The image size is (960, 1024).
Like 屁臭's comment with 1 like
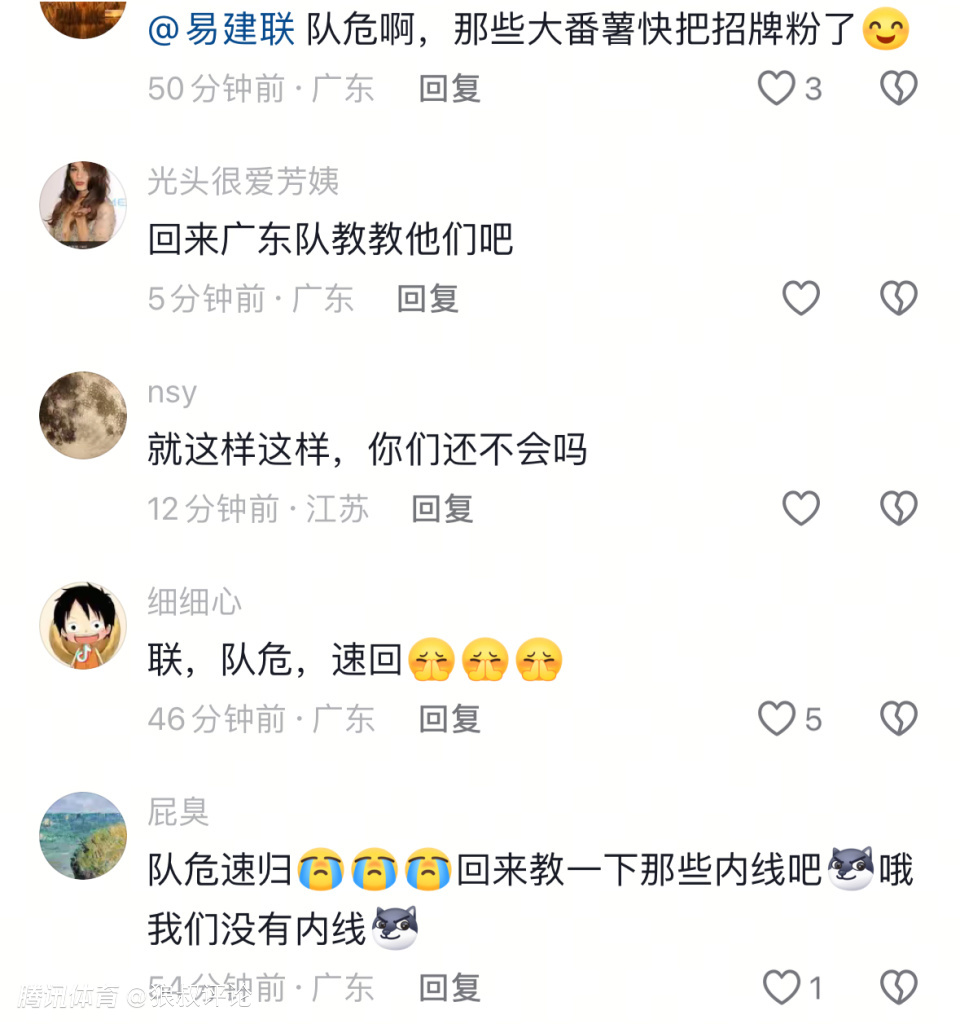pyautogui.click(x=782, y=988)
